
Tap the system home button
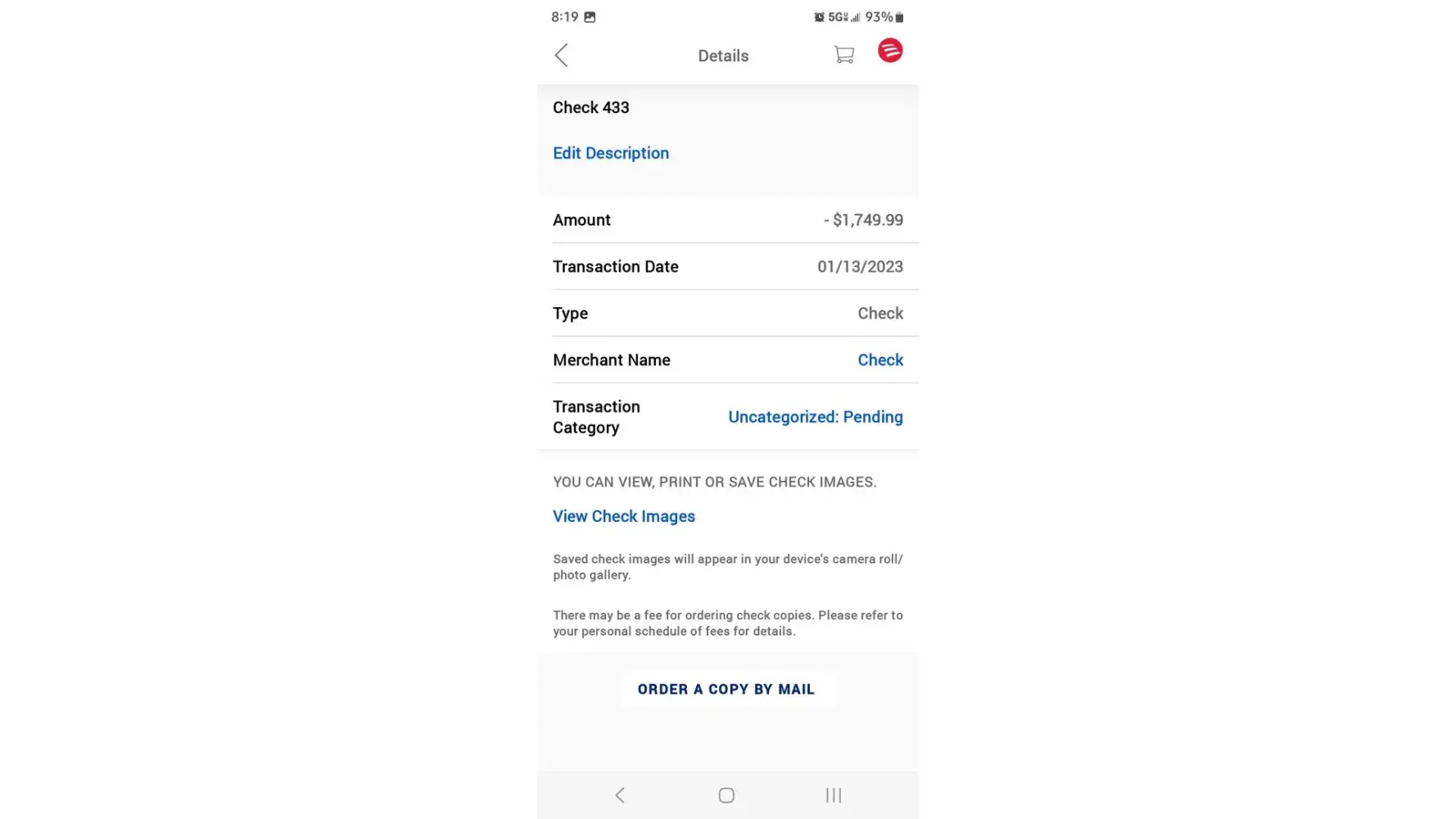pos(726,795)
